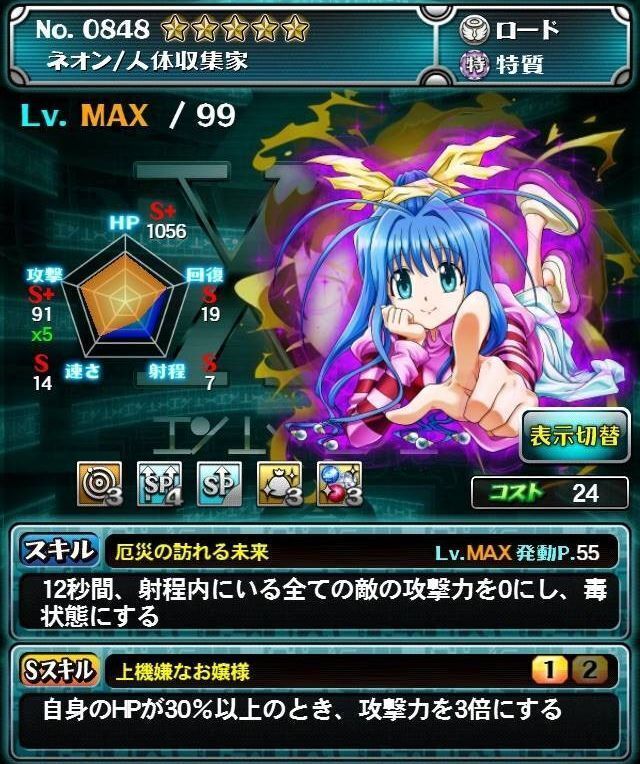Open the orb ability icon with 3
Image resolution: width=640 pixels, height=764 pixels.
coord(339,482)
